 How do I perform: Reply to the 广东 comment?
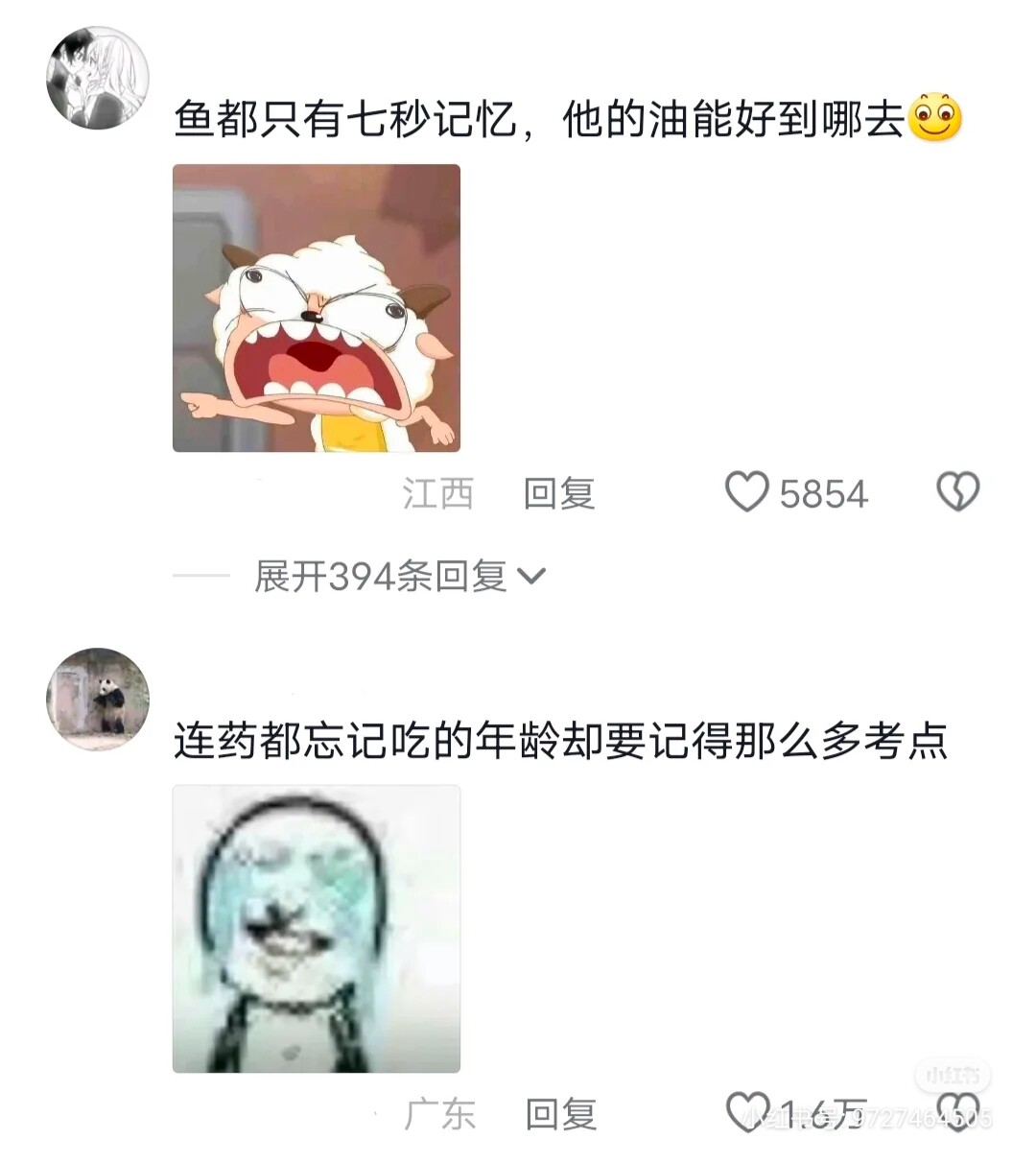click(x=561, y=1114)
